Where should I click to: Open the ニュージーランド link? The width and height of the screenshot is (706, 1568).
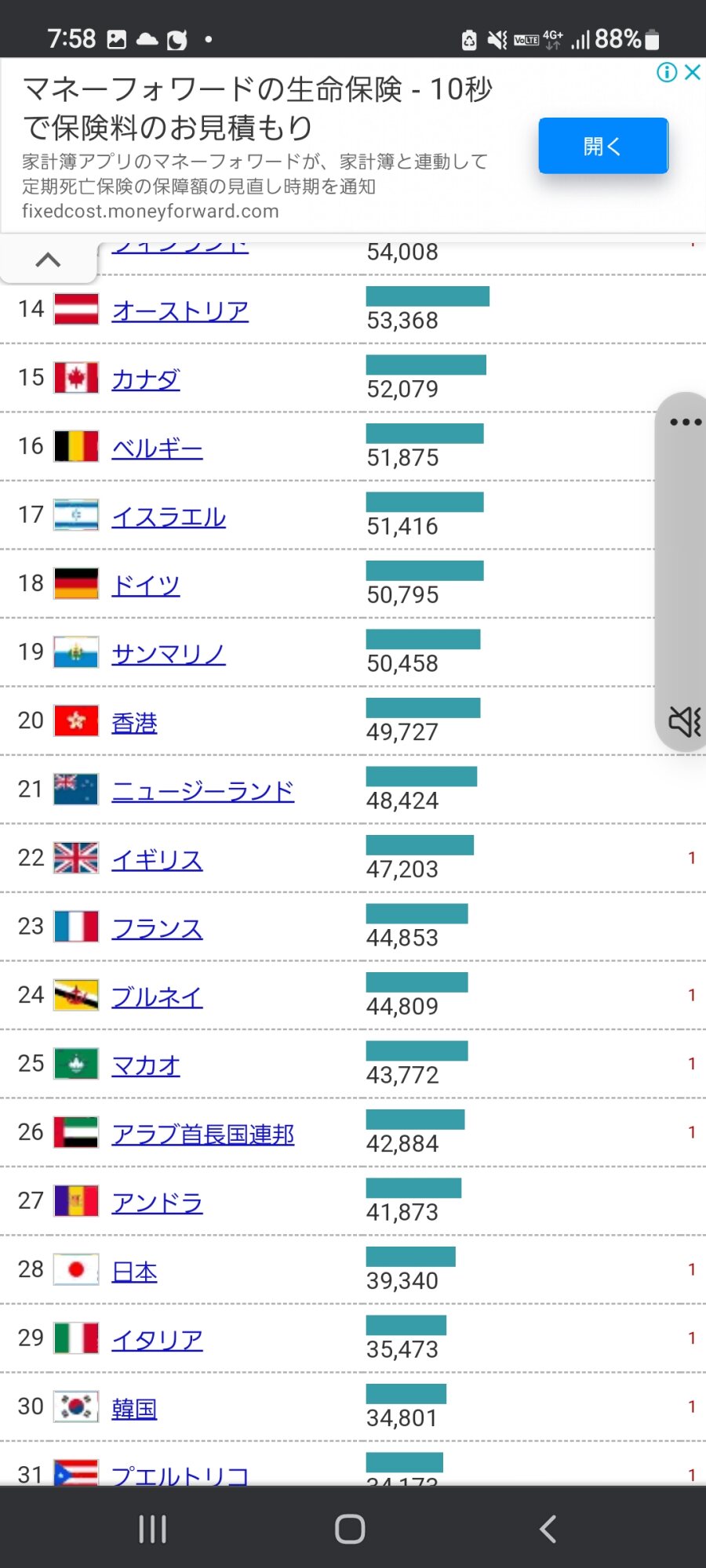202,791
